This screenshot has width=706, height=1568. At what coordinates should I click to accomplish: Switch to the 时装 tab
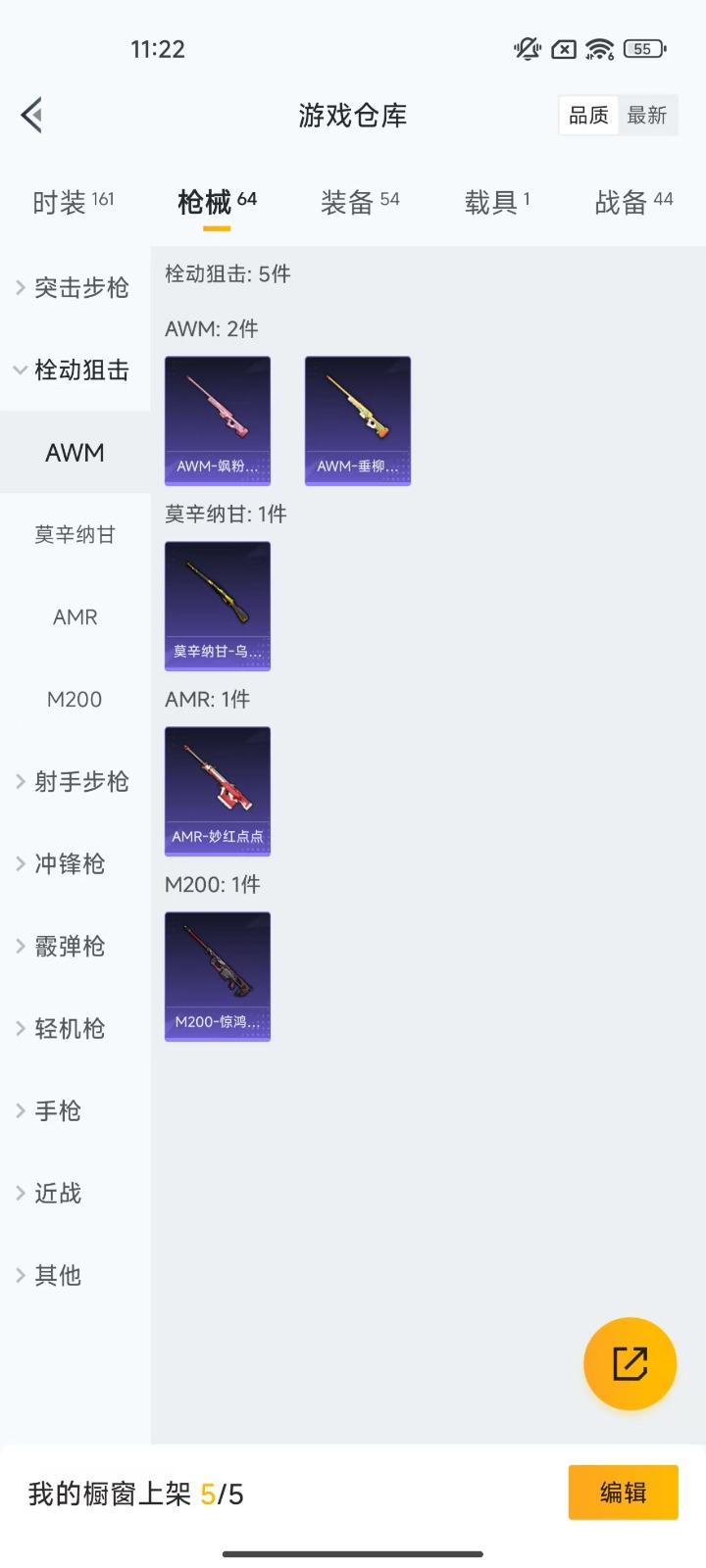74,202
